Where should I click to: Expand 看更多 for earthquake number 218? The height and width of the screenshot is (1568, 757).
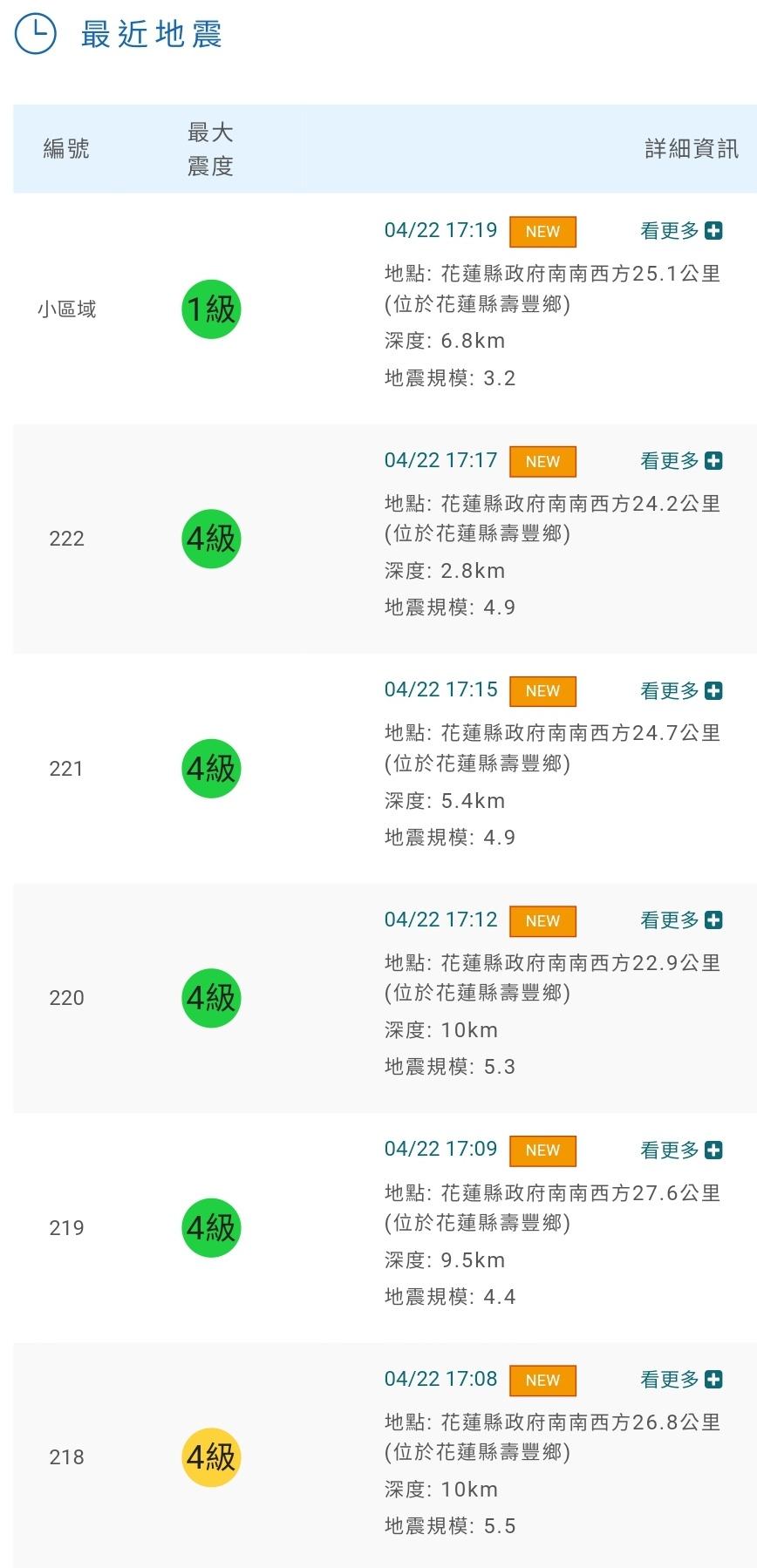pos(681,1380)
